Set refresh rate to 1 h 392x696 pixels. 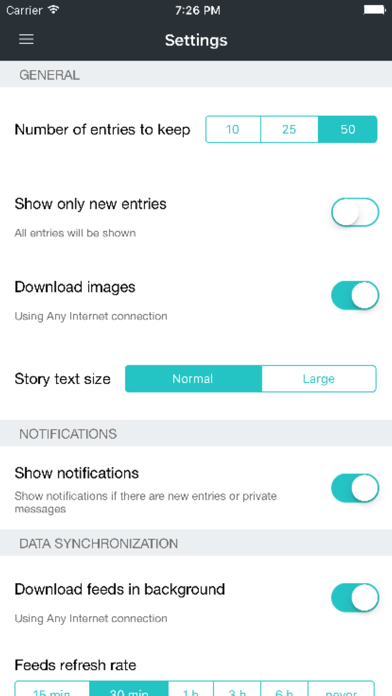[x=191, y=689]
